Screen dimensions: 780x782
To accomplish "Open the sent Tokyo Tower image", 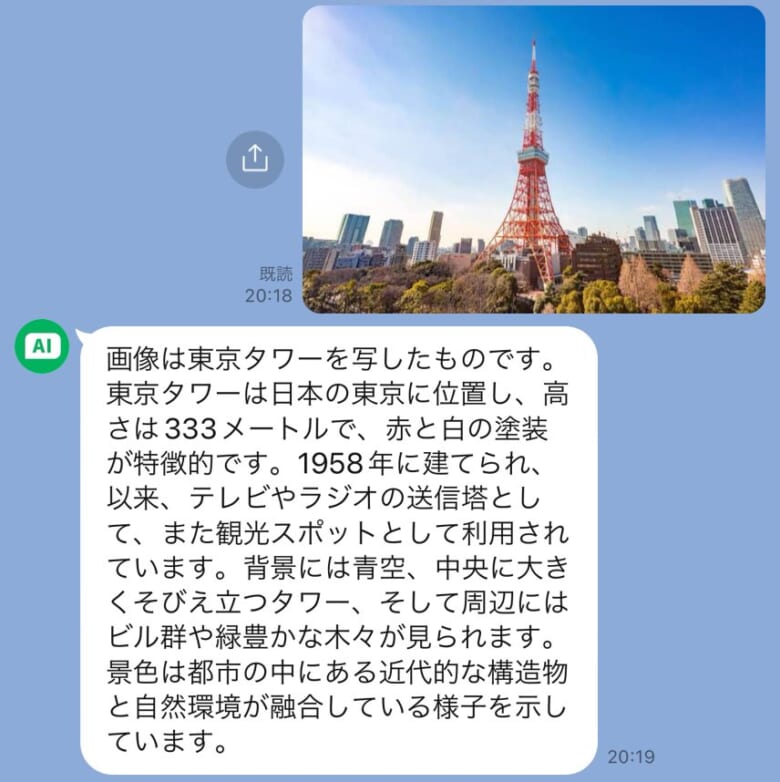I will pos(533,160).
